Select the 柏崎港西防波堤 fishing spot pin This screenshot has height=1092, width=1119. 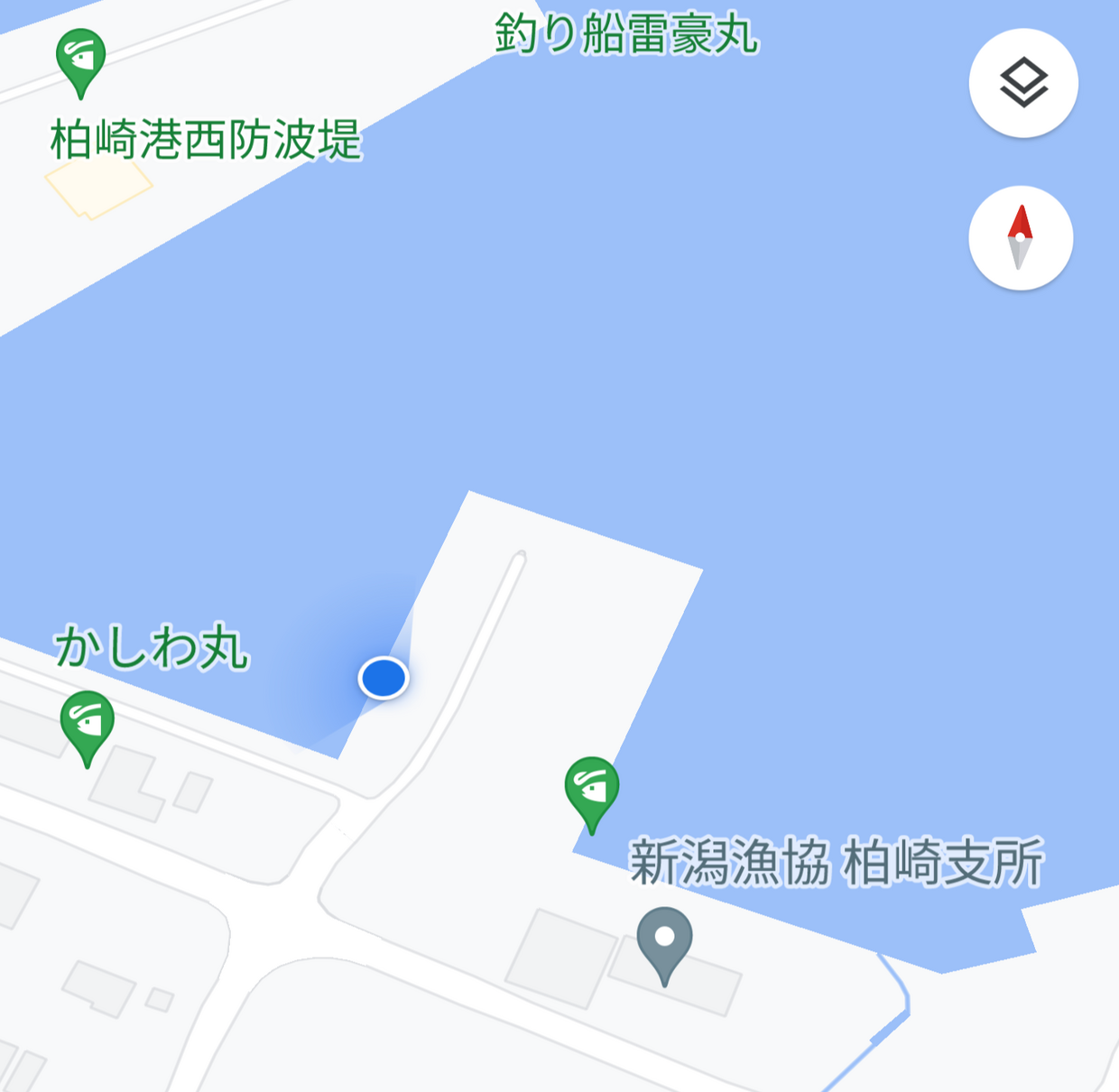(81, 60)
